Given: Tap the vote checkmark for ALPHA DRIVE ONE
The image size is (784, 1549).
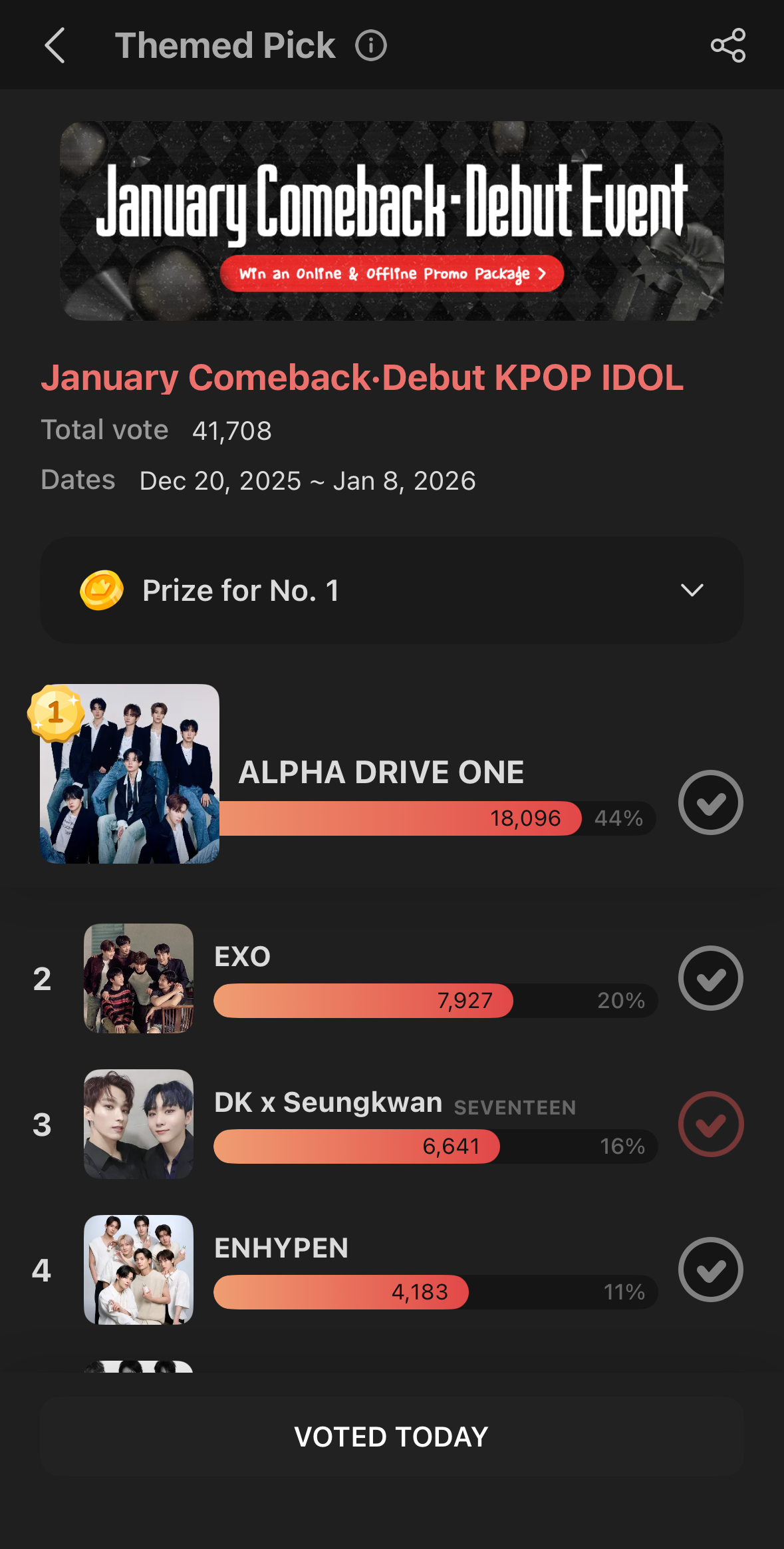Looking at the screenshot, I should point(710,802).
